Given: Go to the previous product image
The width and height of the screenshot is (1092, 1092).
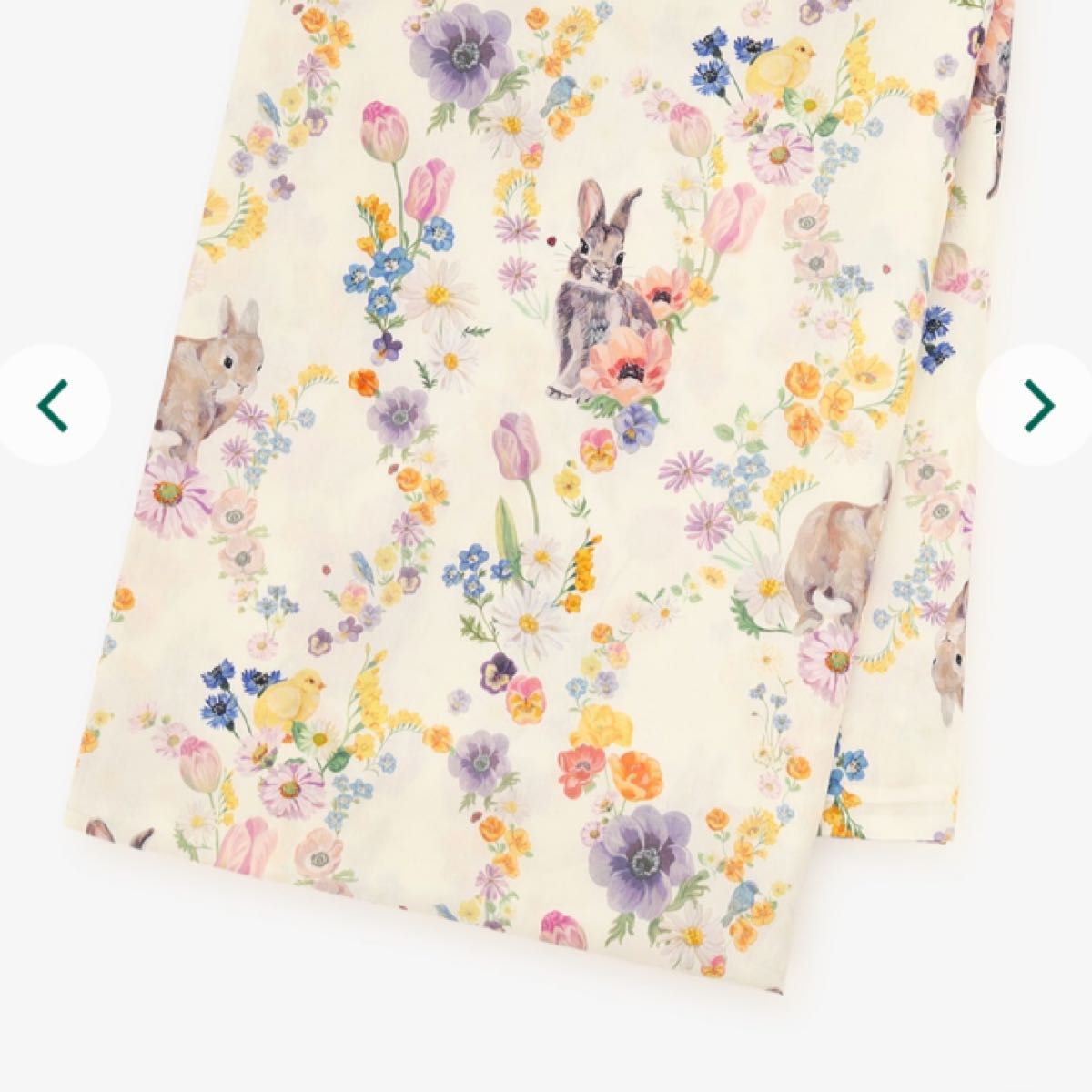Looking at the screenshot, I should click(53, 406).
